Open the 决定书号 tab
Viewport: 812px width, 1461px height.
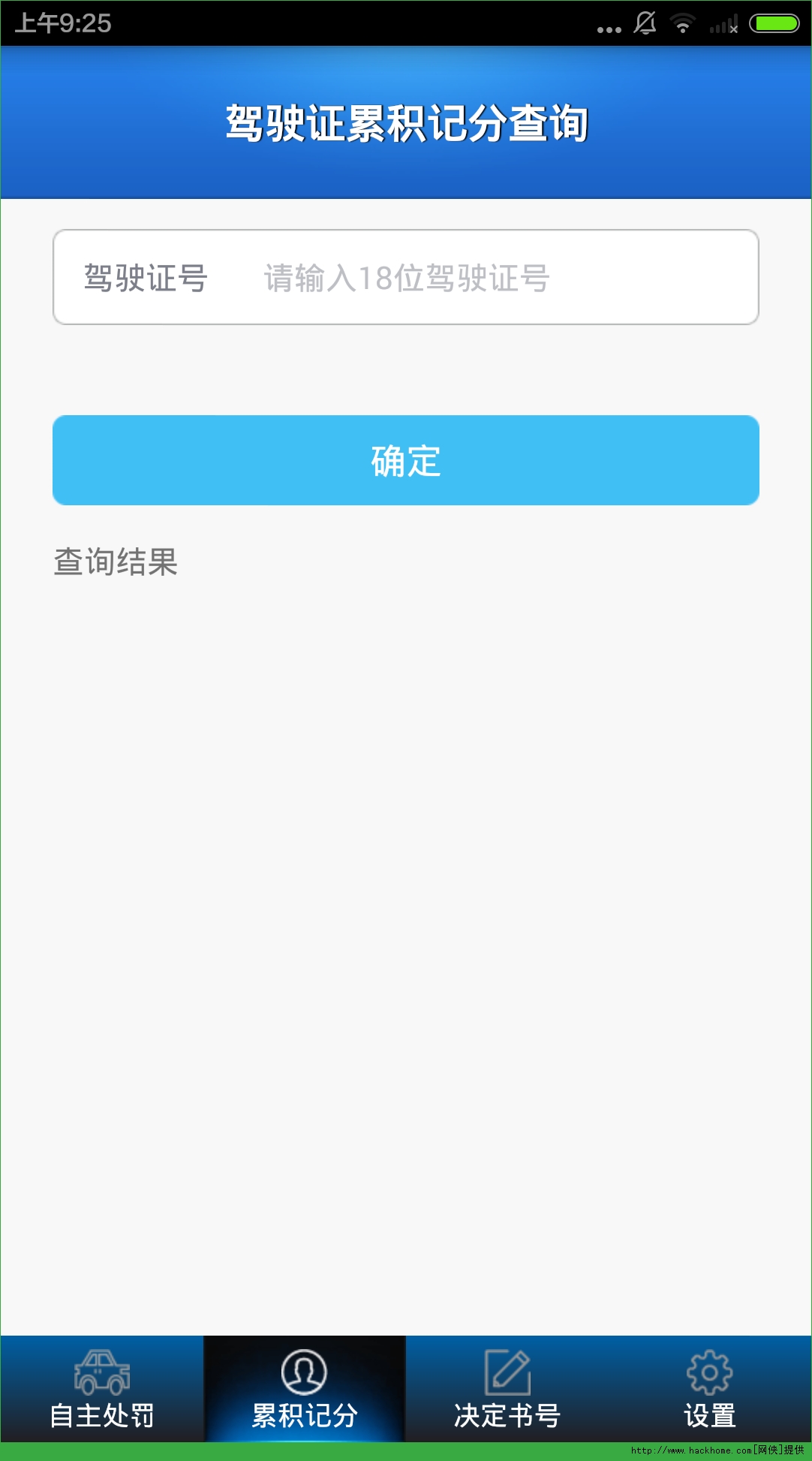(x=507, y=1389)
